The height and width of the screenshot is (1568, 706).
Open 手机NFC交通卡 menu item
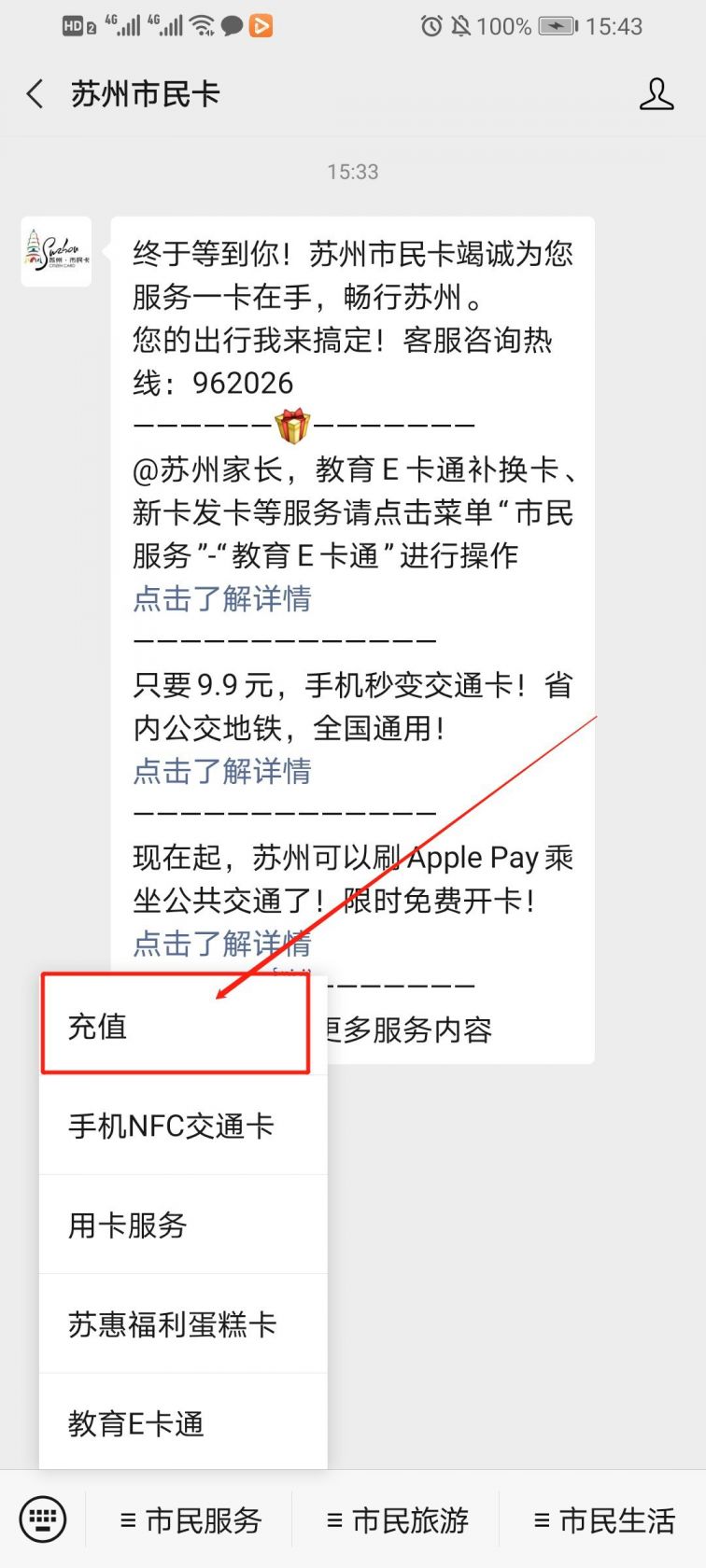pos(183,1126)
